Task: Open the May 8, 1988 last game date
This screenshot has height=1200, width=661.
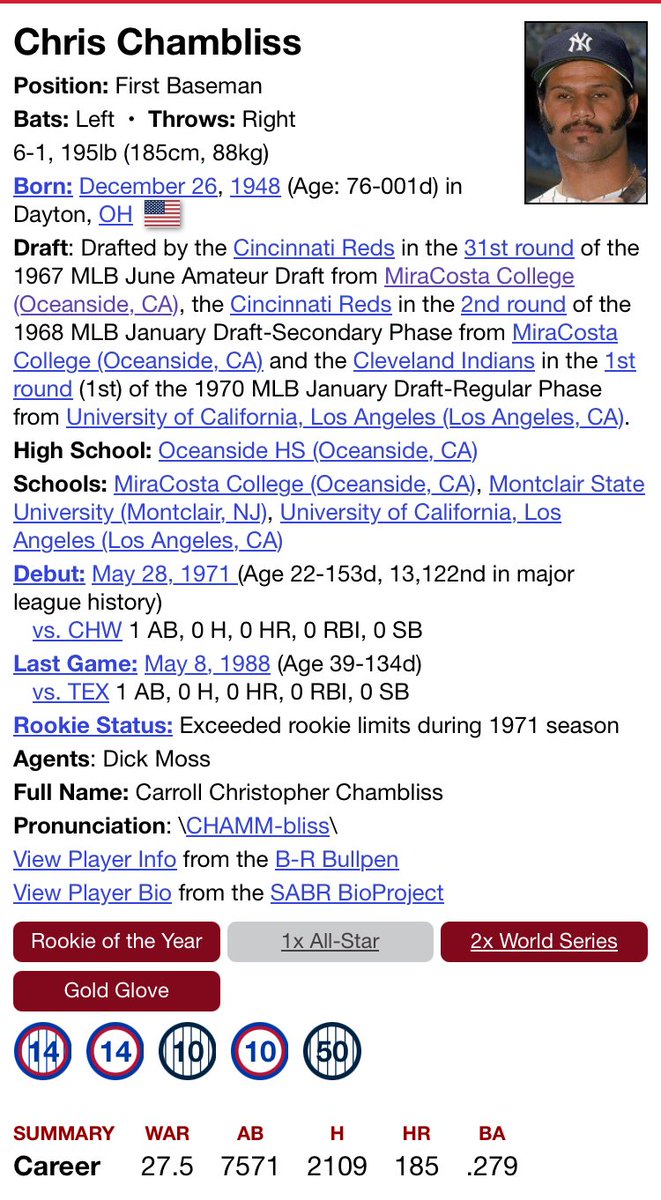Action: coord(207,663)
